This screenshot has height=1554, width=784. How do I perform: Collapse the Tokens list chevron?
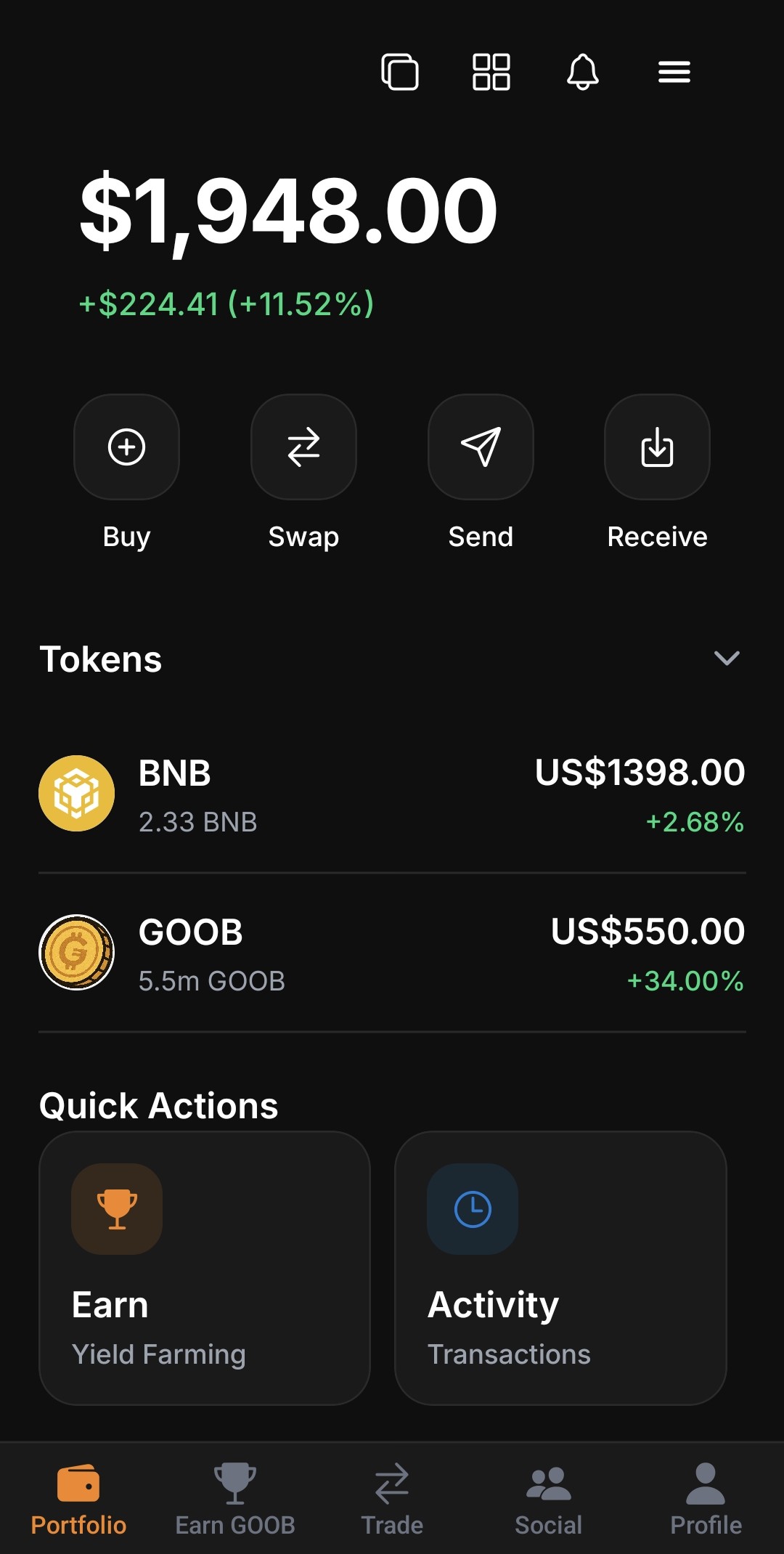pyautogui.click(x=728, y=659)
